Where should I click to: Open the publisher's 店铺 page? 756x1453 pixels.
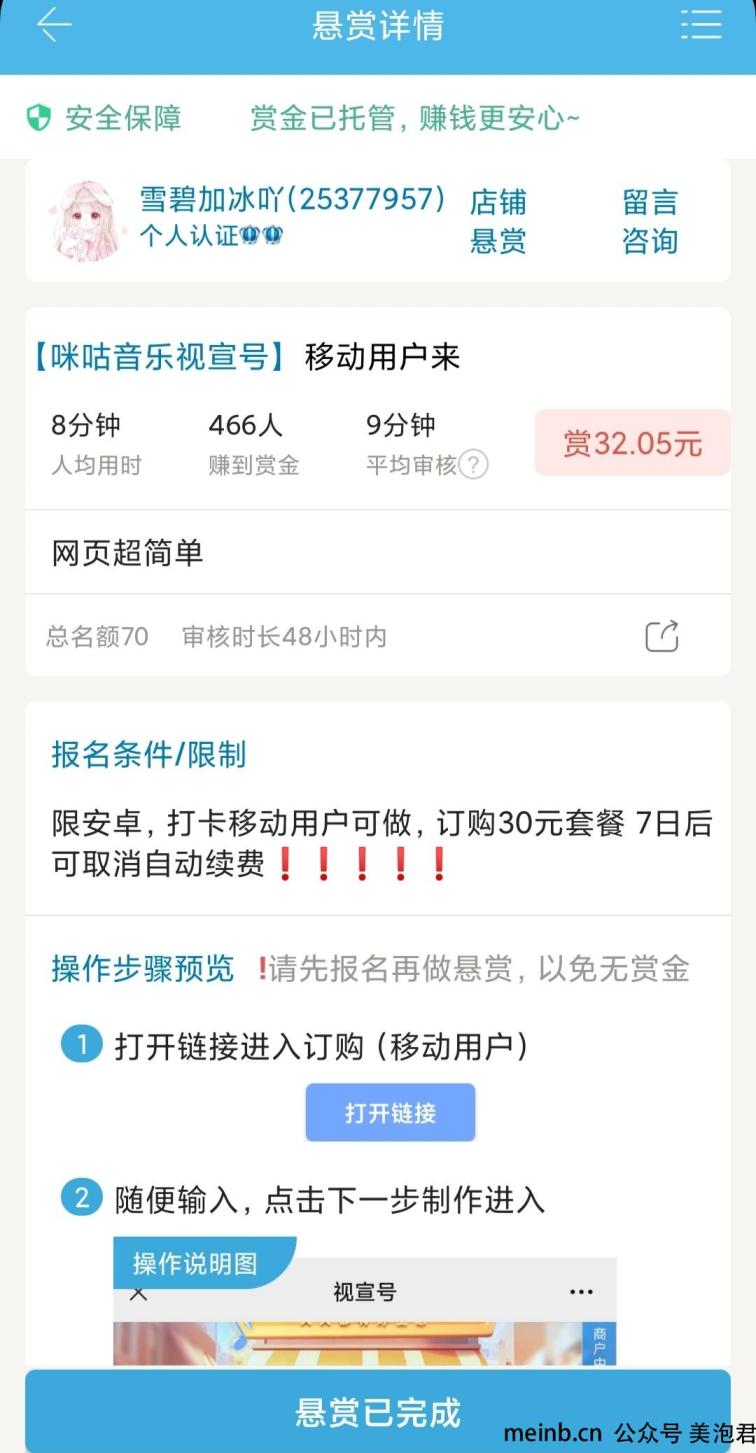pos(498,202)
